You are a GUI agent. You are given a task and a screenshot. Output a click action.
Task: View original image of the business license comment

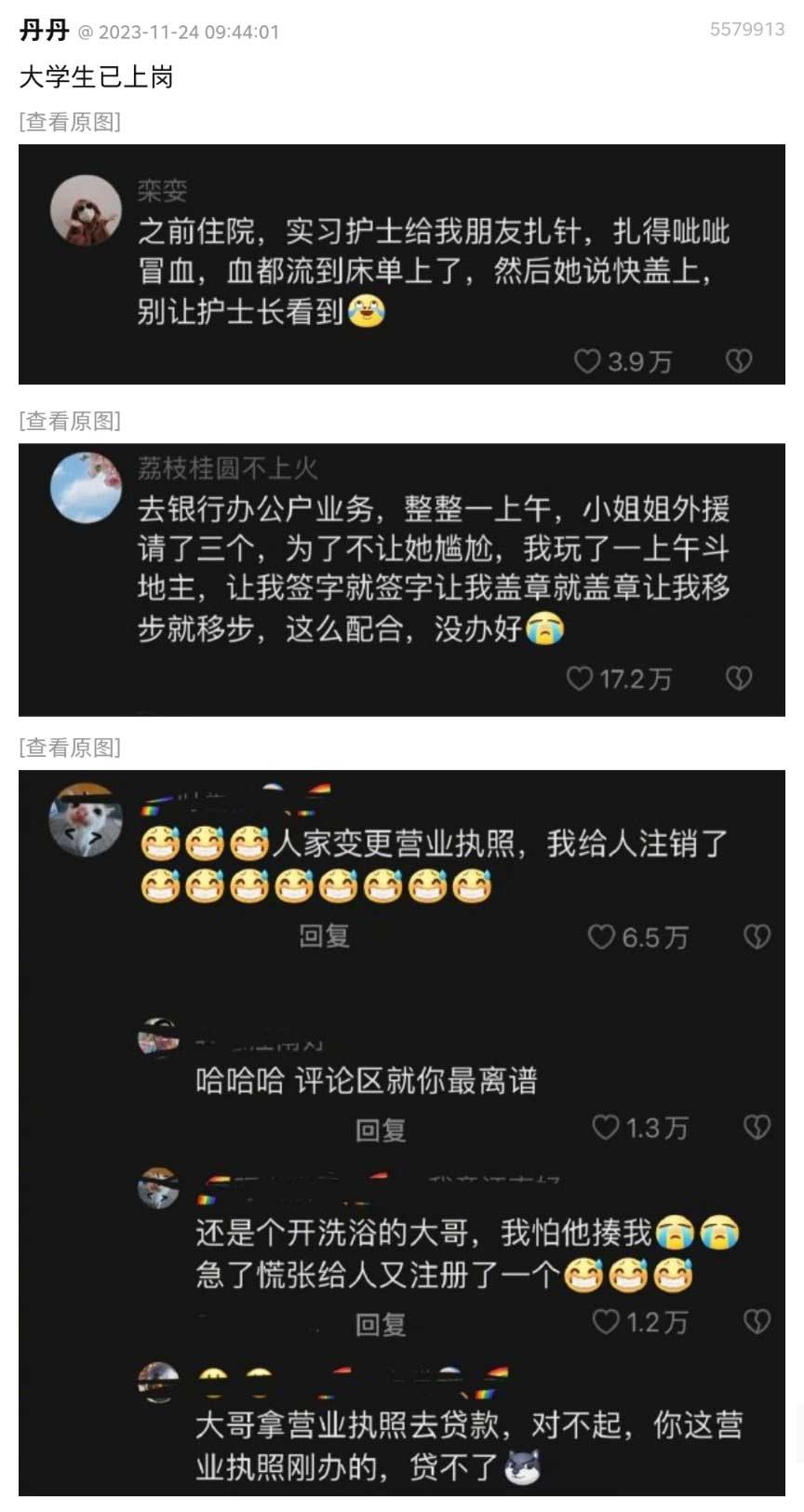pyautogui.click(x=70, y=748)
